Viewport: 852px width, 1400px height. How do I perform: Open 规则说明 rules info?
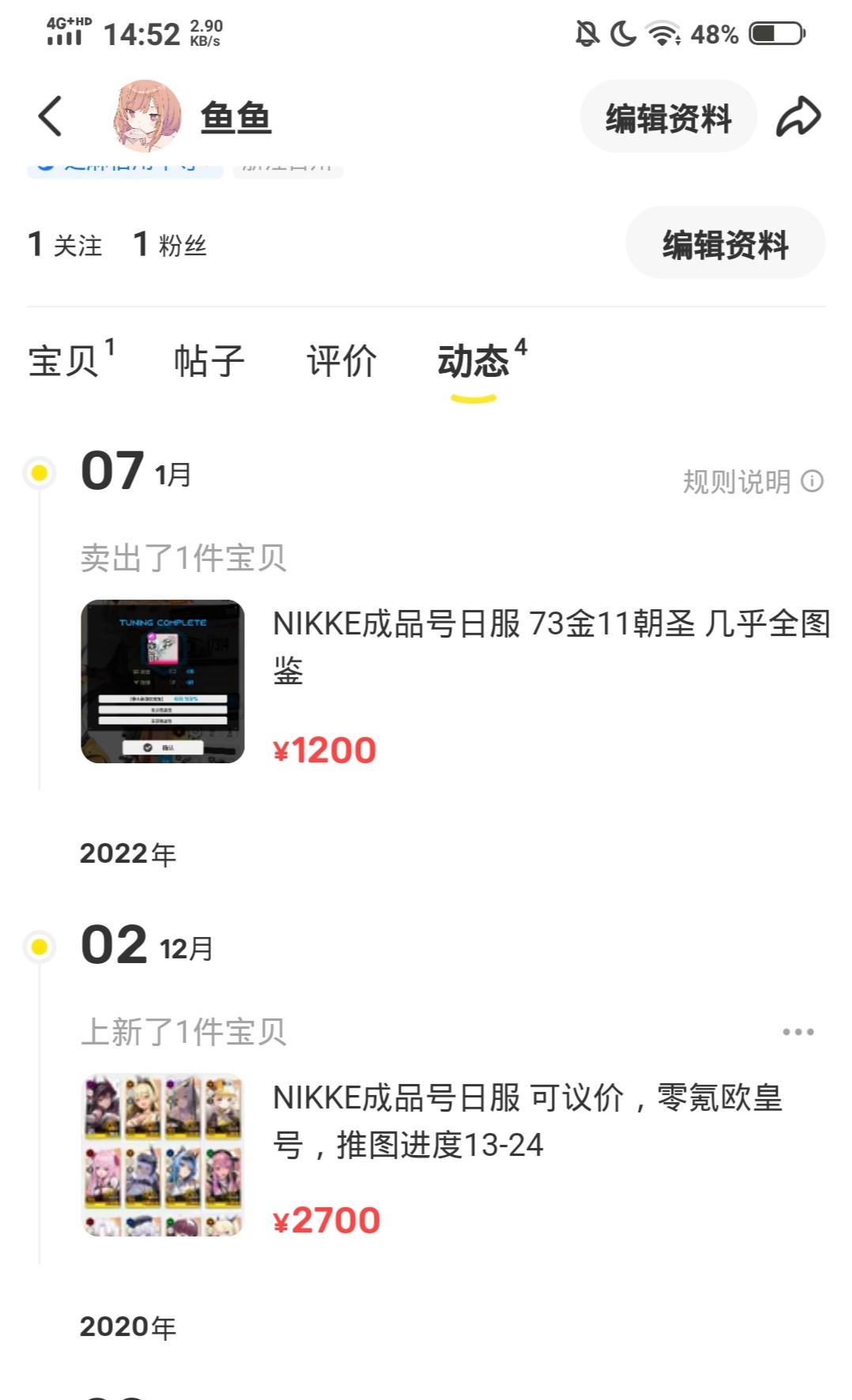tap(752, 481)
